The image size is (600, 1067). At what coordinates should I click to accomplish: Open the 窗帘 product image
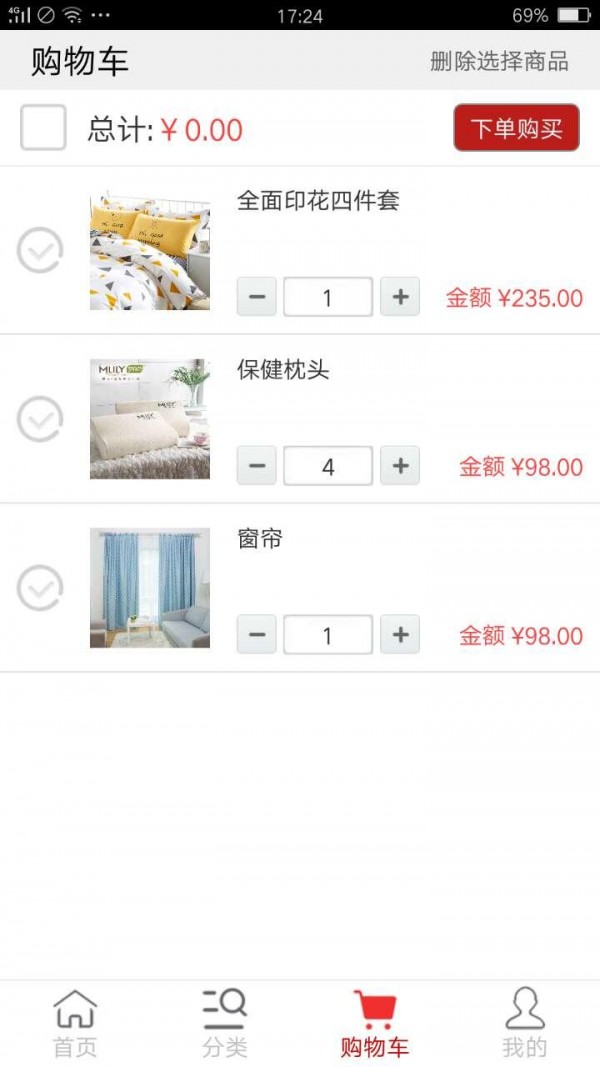pyautogui.click(x=150, y=588)
